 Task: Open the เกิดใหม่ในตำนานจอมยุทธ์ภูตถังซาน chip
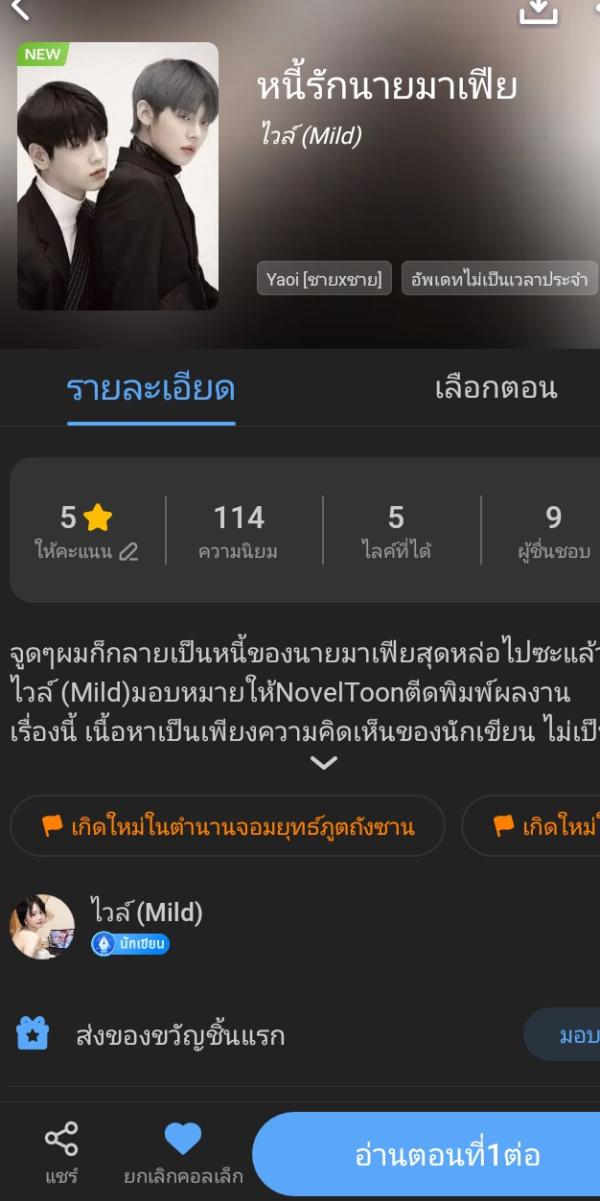[227, 826]
